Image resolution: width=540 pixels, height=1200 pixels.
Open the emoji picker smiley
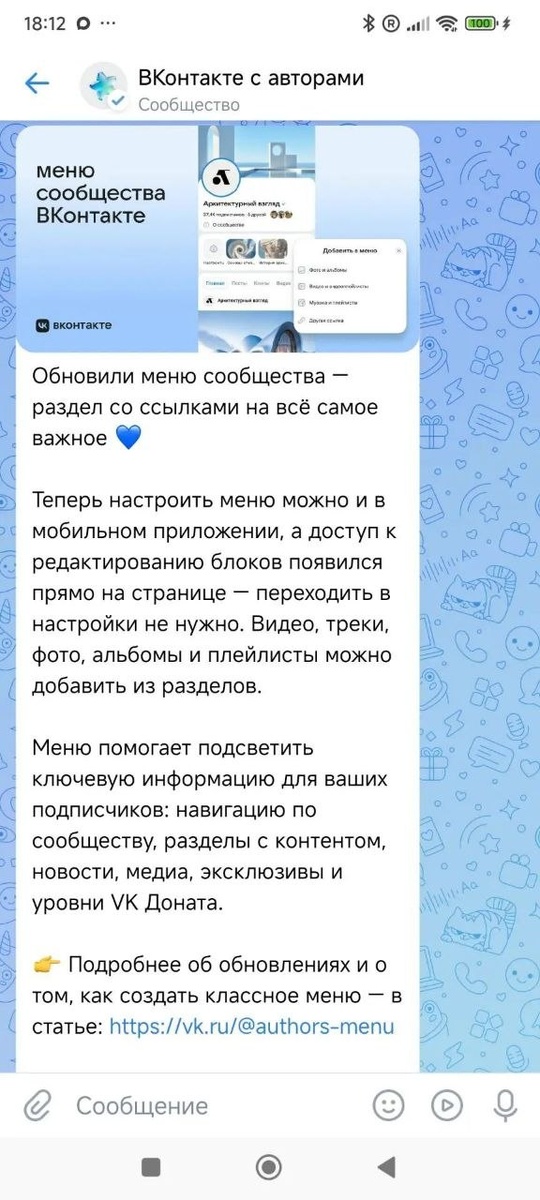click(389, 1105)
